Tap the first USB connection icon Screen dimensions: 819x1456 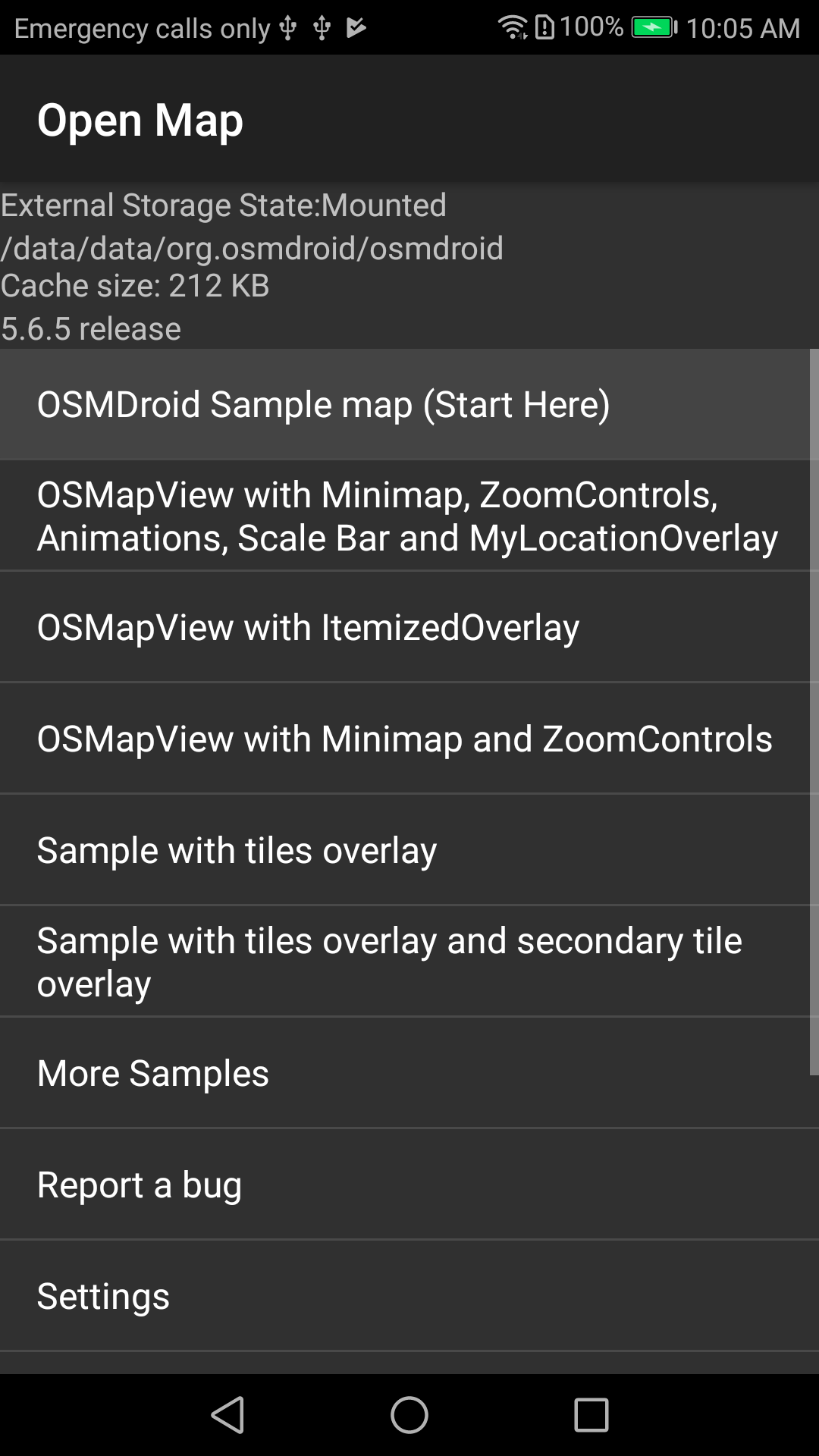pos(287,27)
